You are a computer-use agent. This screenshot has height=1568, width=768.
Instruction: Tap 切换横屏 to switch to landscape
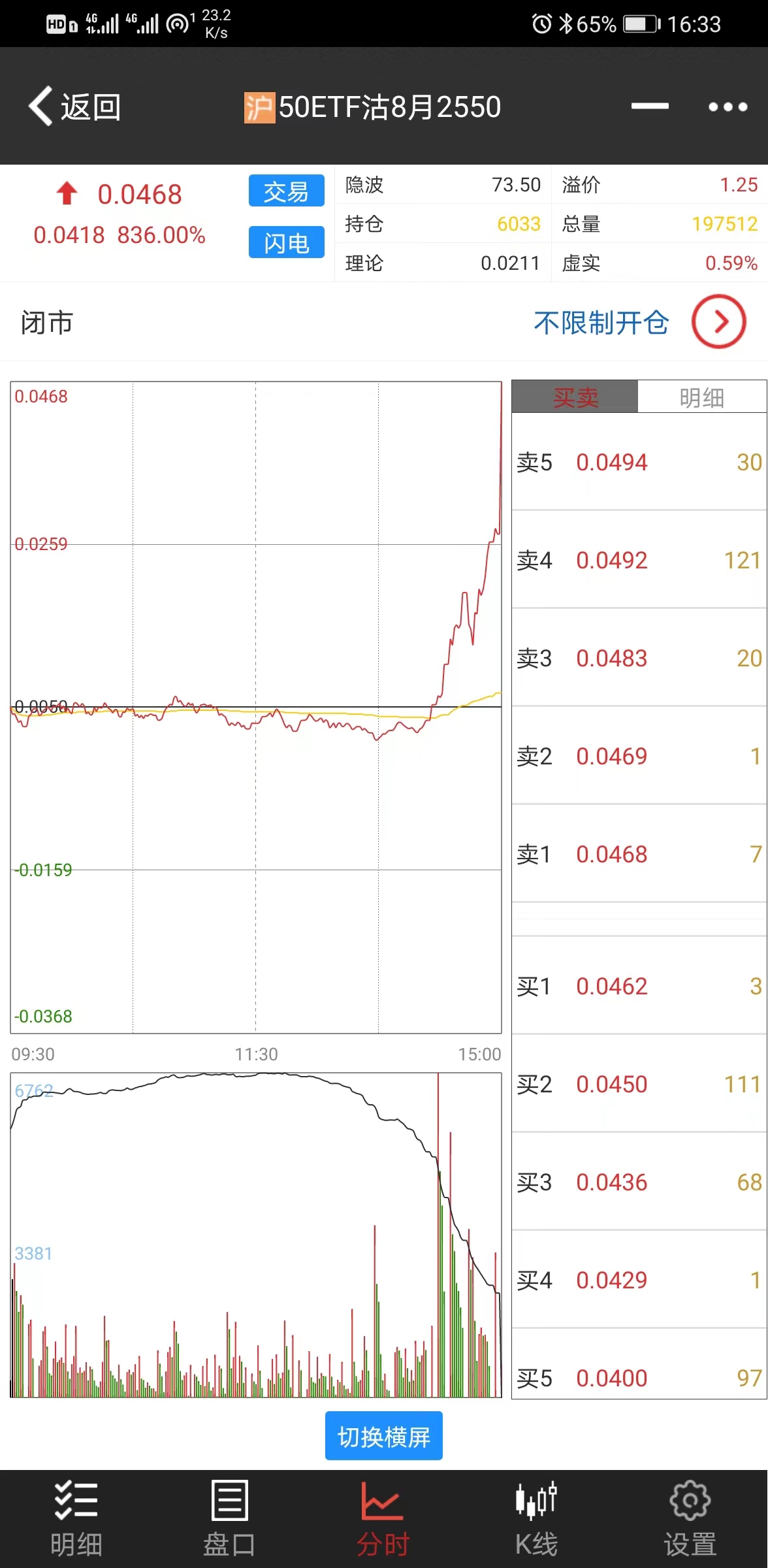(x=383, y=1436)
